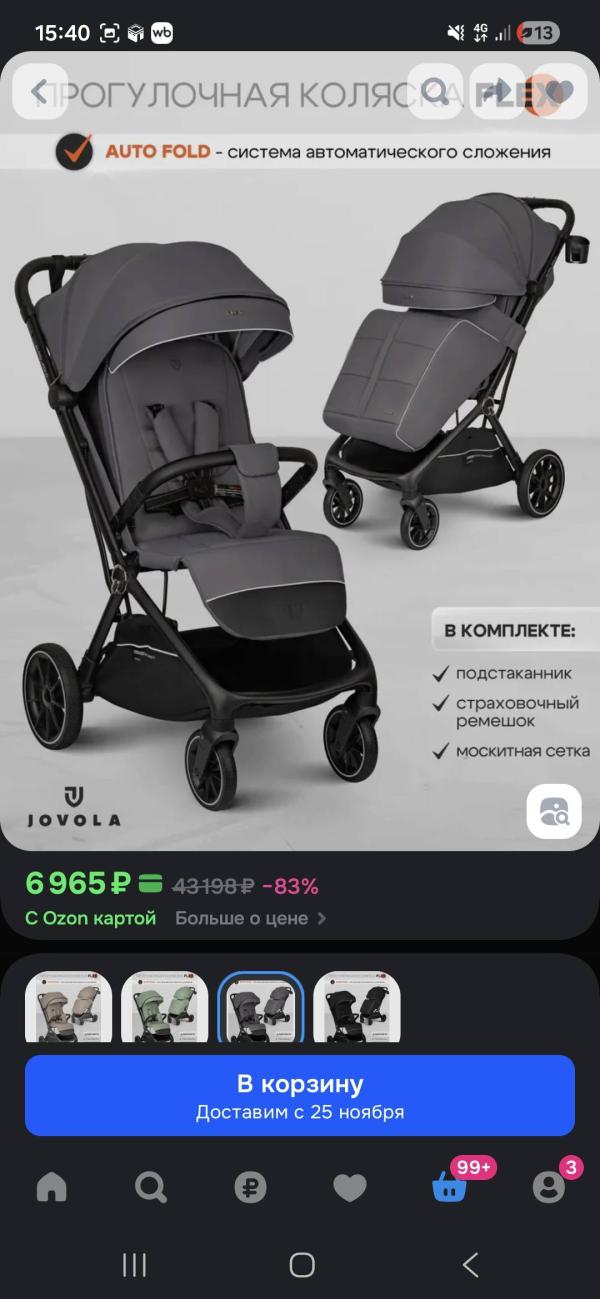Add the stroller to favorites
This screenshot has height=1299, width=600.
(558, 92)
